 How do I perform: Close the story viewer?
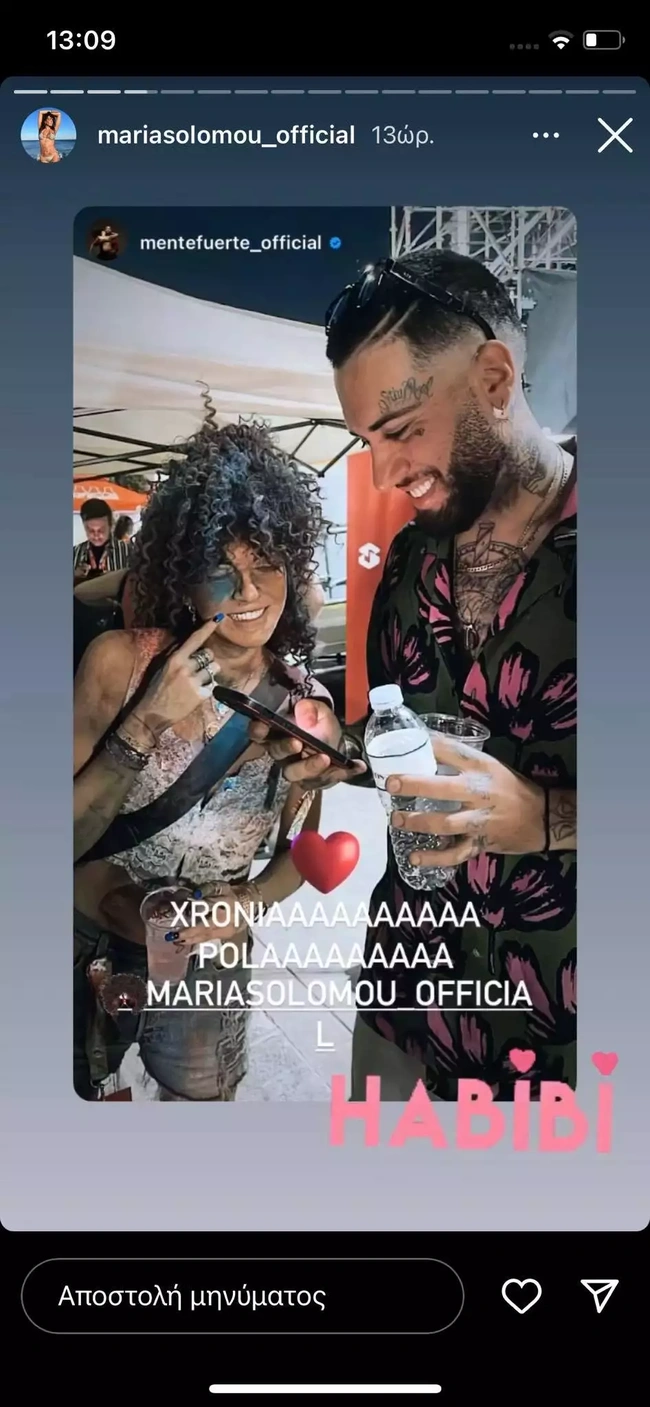coord(614,135)
